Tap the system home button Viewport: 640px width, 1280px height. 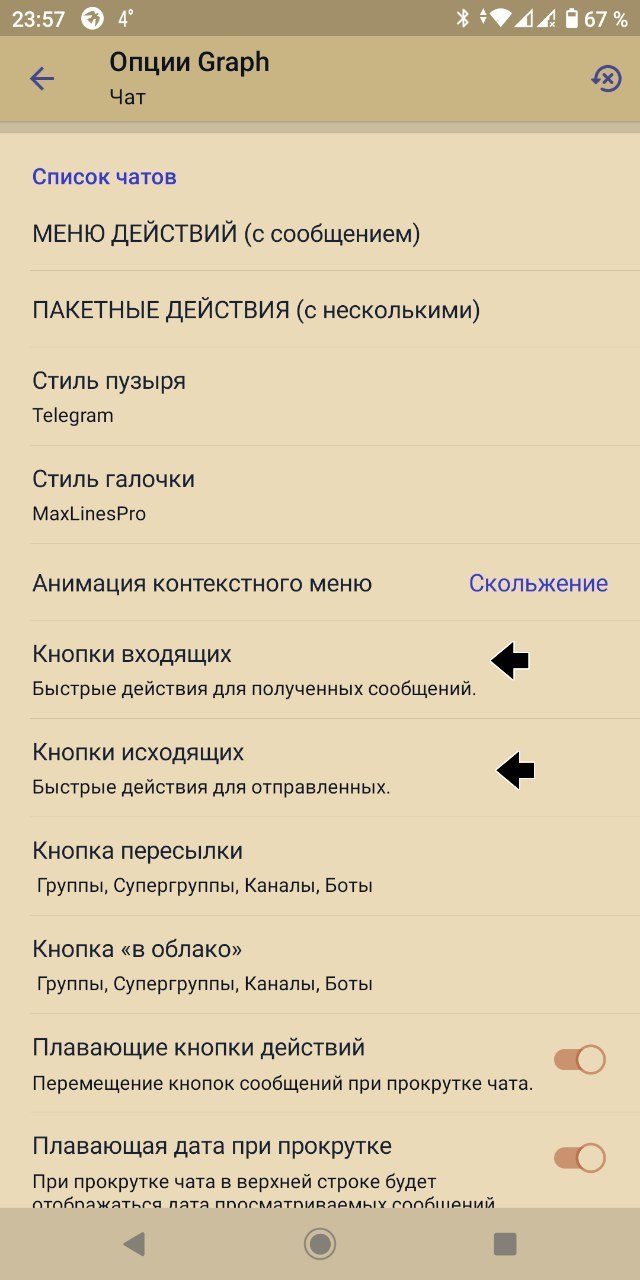pyautogui.click(x=320, y=1243)
